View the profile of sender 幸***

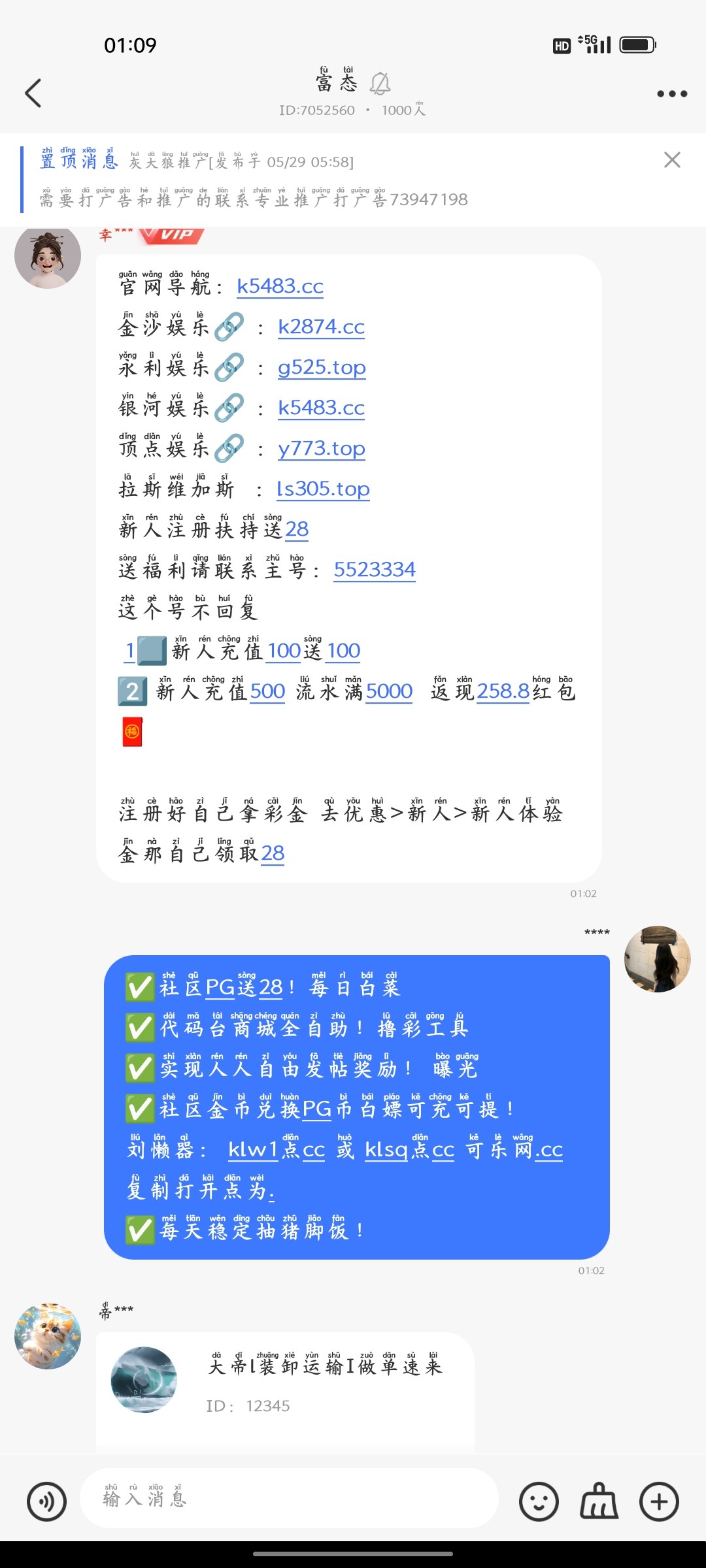48,257
